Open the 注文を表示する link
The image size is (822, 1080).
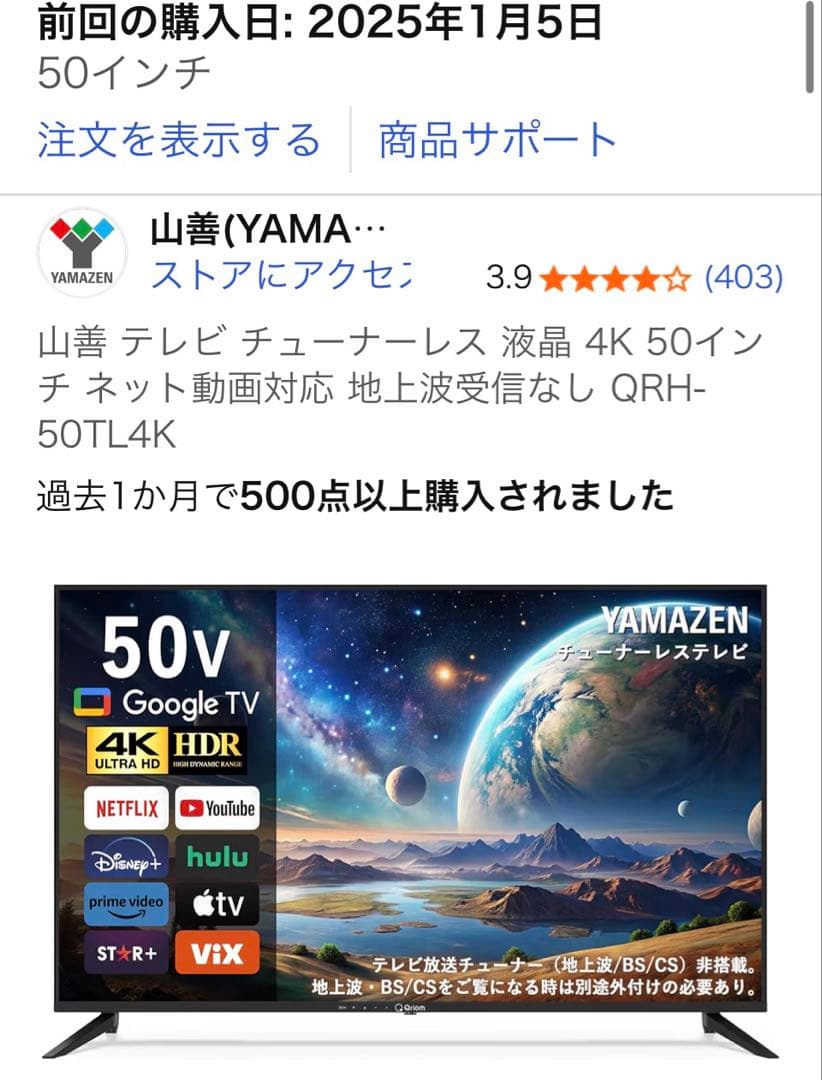[177, 140]
